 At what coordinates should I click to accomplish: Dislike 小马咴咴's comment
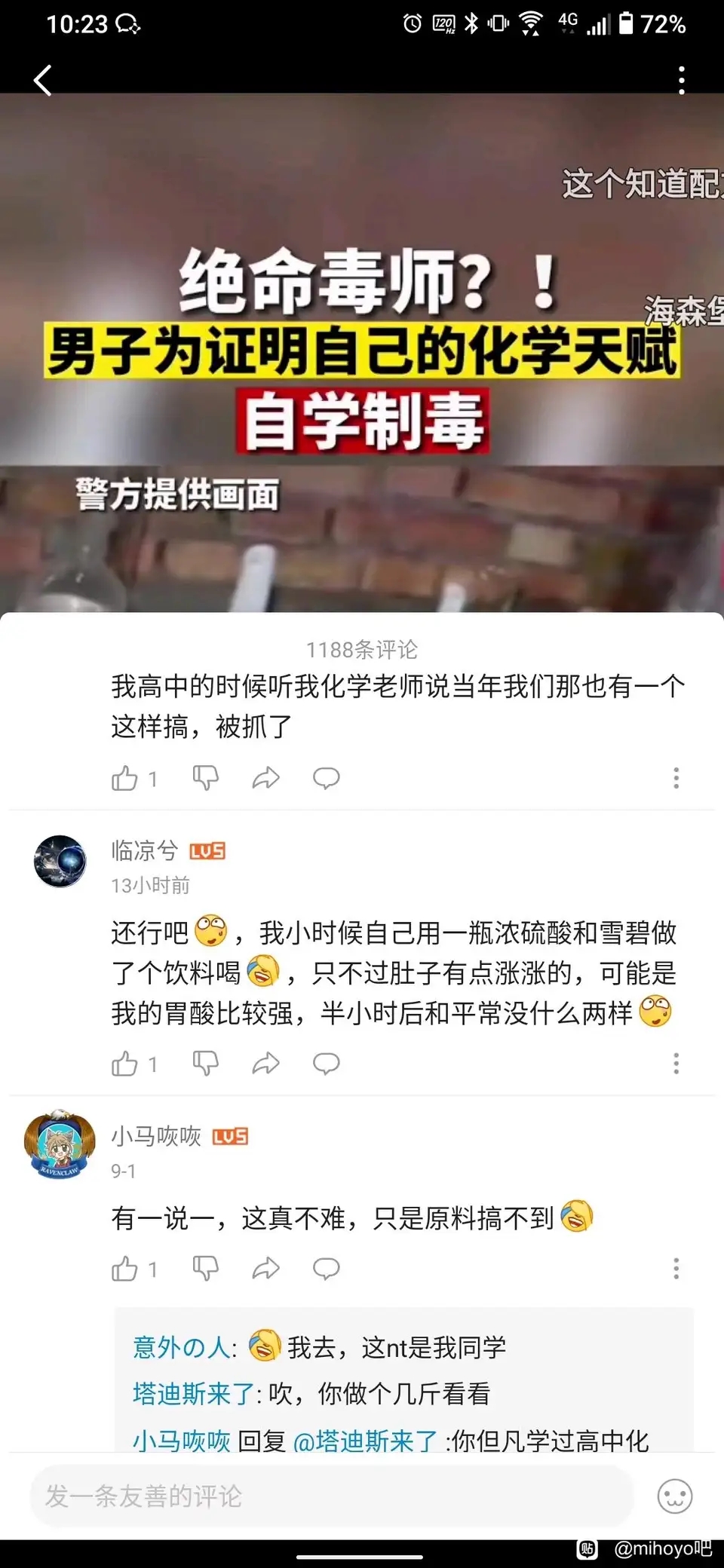point(205,1269)
